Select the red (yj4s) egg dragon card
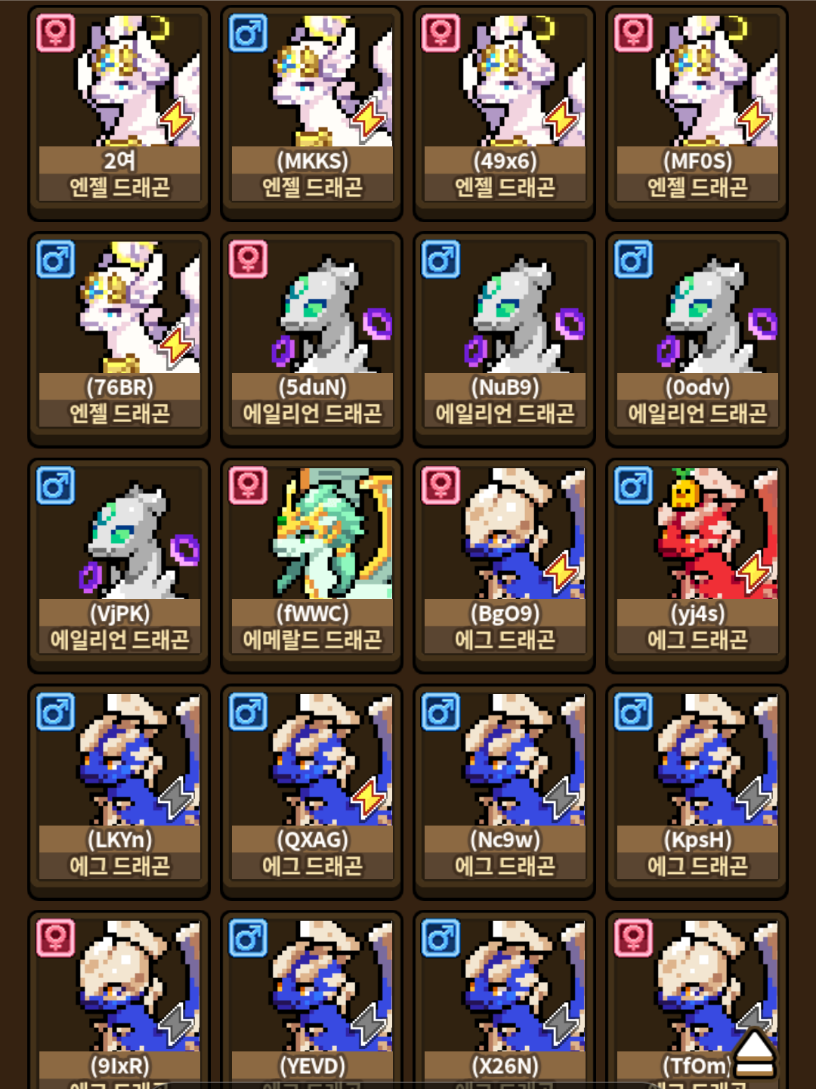816x1089 pixels. 697,565
